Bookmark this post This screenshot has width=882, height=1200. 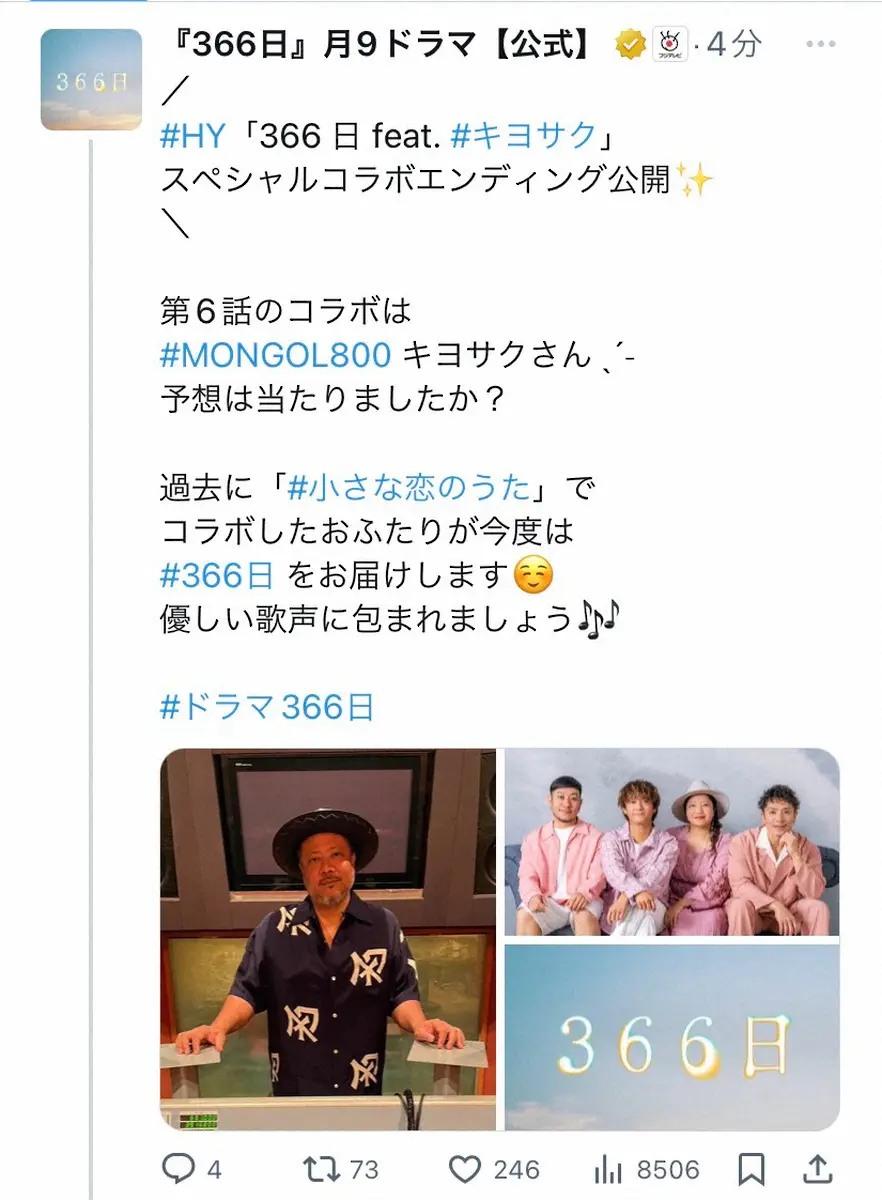point(751,1168)
